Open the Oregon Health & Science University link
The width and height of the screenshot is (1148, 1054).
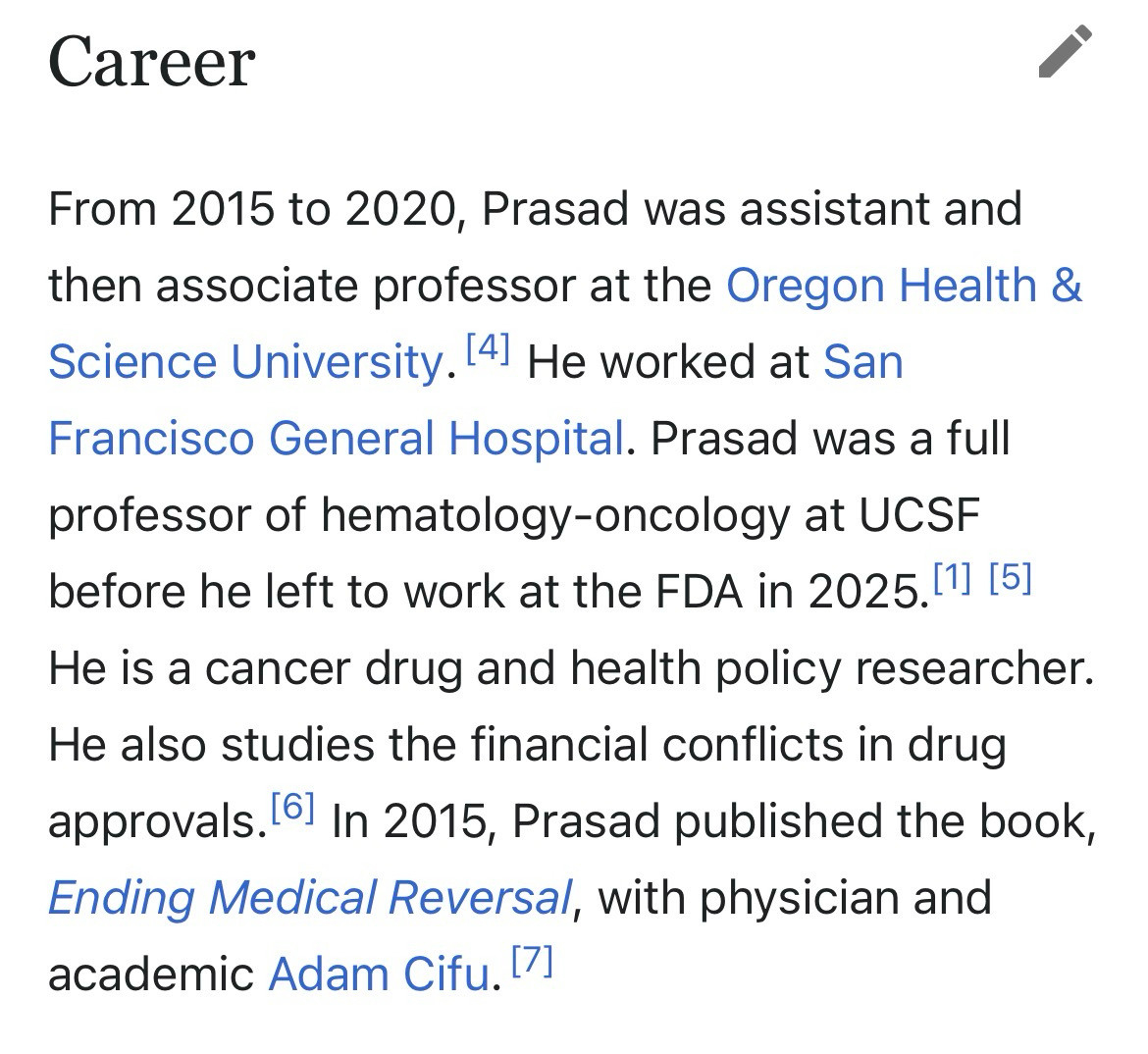(903, 286)
